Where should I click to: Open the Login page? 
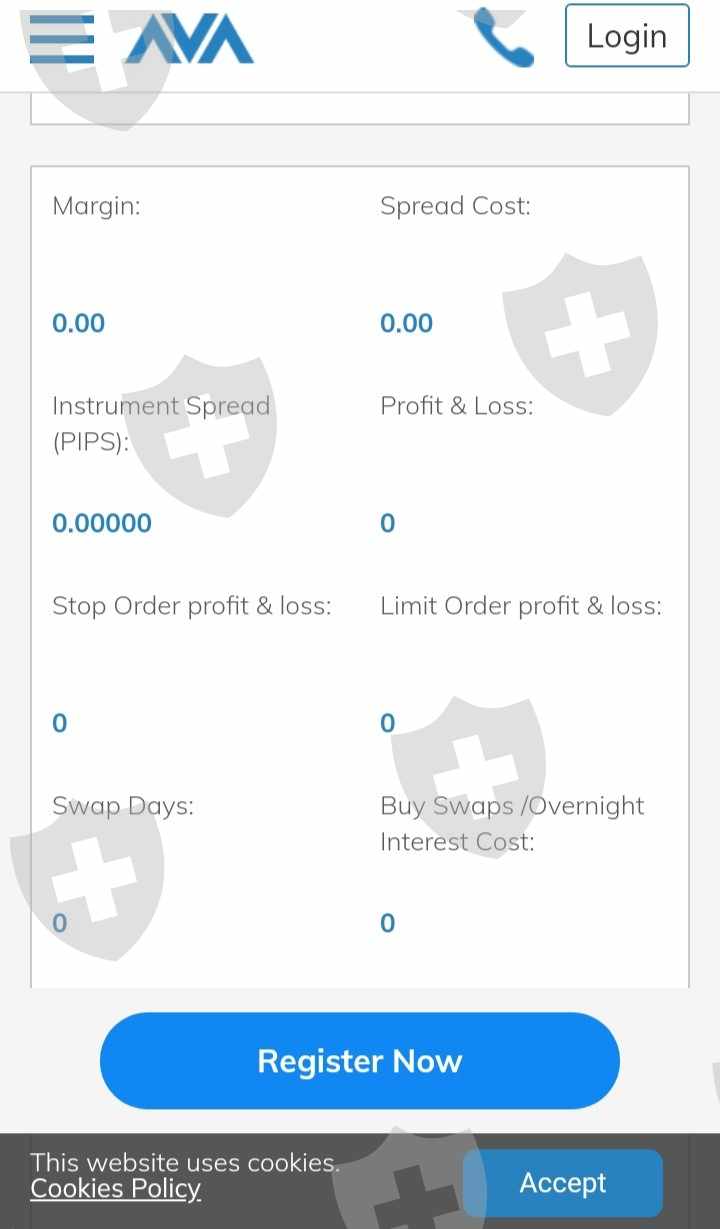[627, 36]
